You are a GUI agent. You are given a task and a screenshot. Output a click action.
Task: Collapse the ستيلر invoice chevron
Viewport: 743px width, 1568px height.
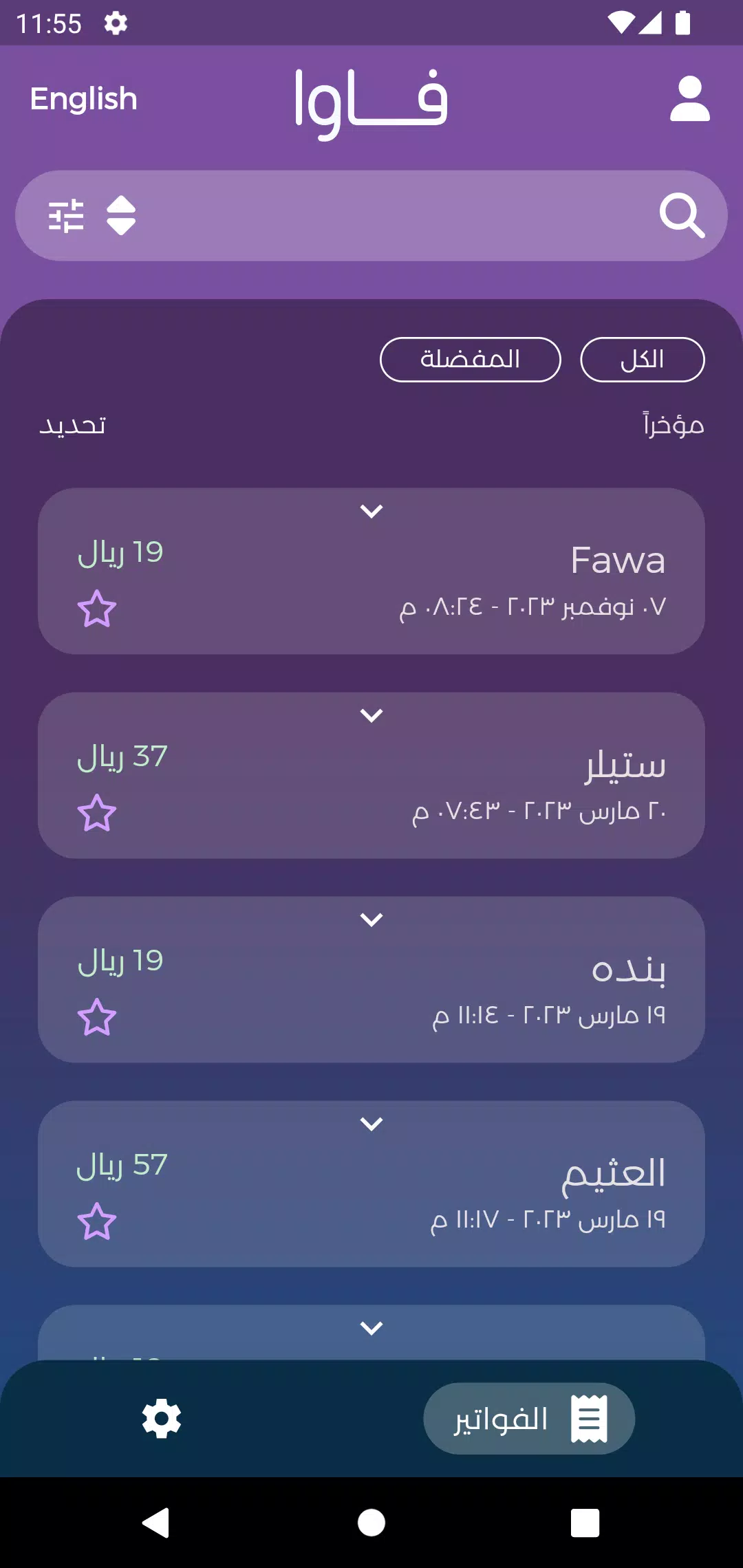click(x=371, y=715)
